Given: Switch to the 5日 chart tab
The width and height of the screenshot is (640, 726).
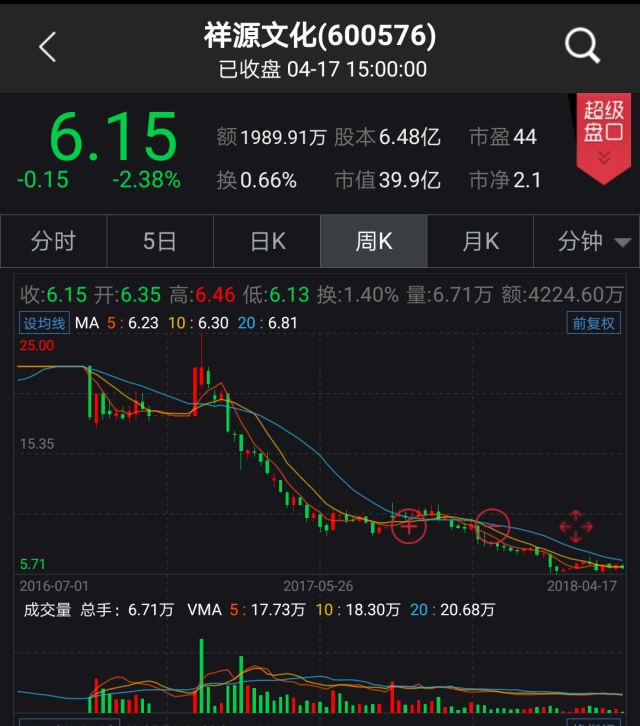Looking at the screenshot, I should [160, 241].
